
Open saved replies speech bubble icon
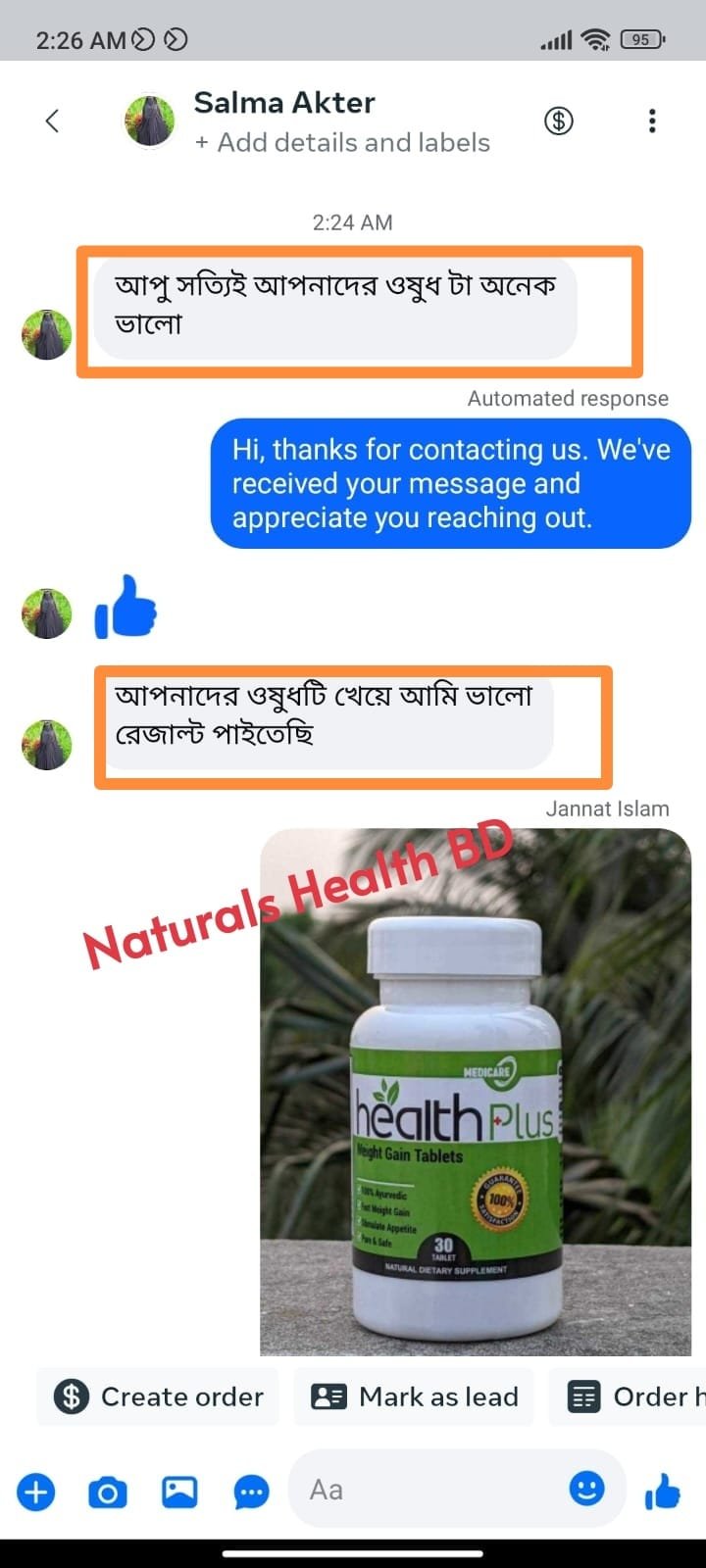(x=252, y=1493)
